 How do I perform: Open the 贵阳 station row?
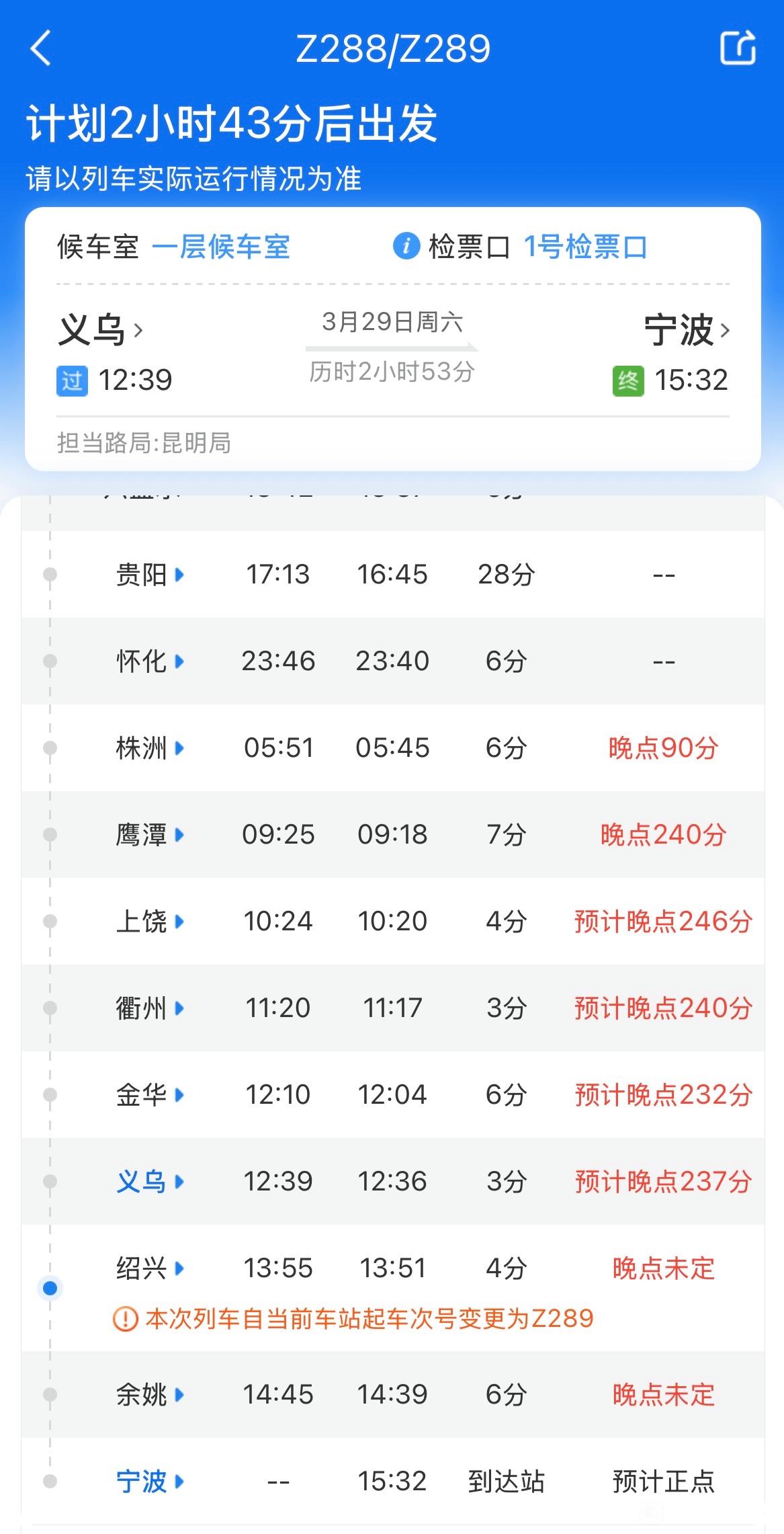(393, 575)
